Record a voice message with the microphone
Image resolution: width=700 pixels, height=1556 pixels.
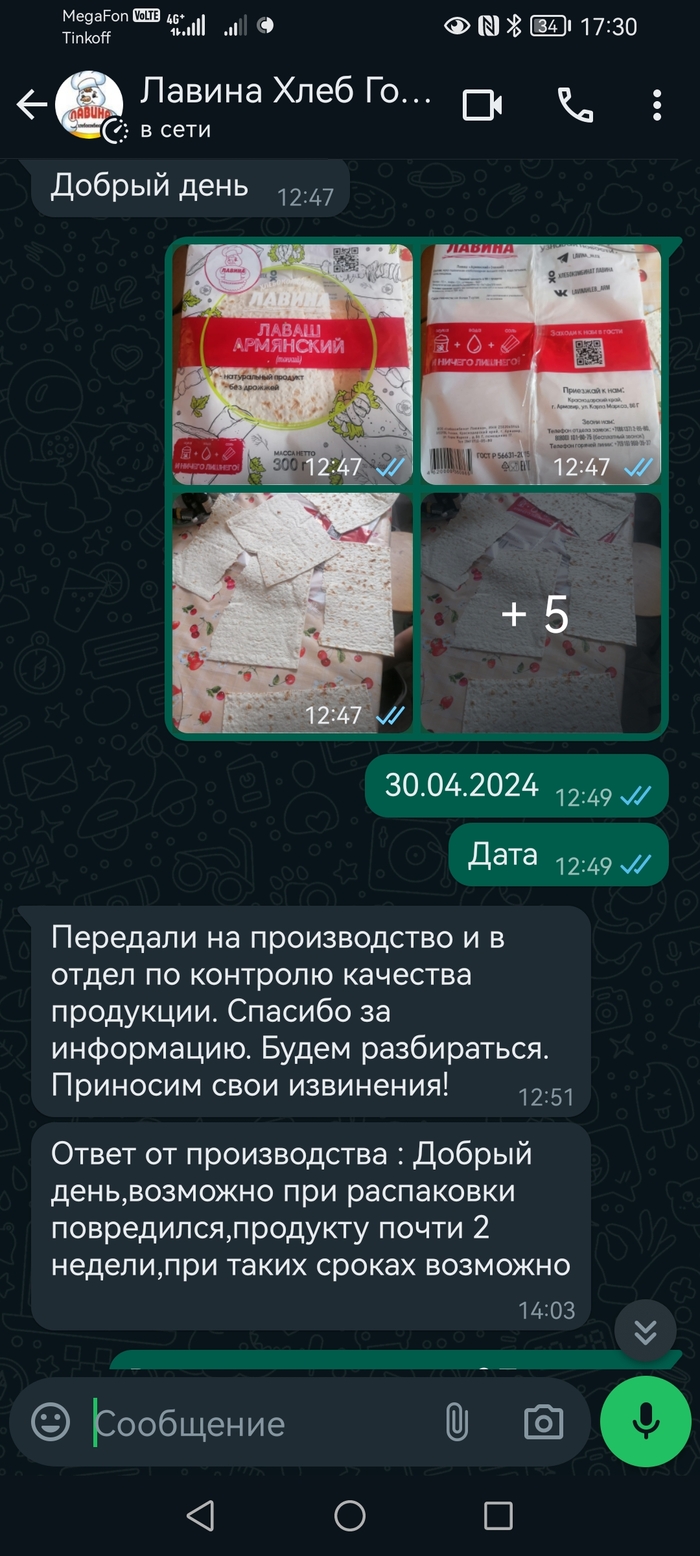pyautogui.click(x=645, y=1421)
